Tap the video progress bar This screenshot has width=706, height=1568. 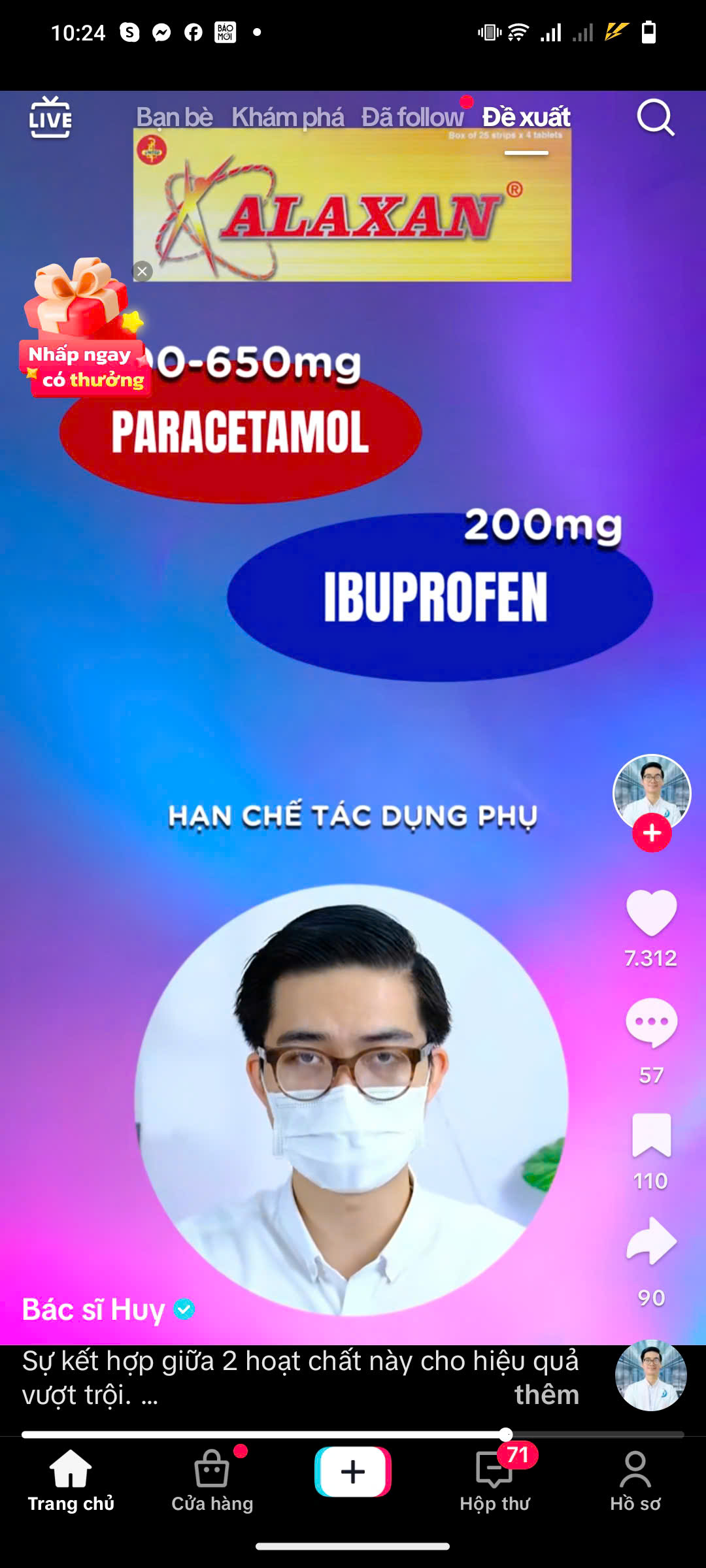click(x=353, y=1435)
